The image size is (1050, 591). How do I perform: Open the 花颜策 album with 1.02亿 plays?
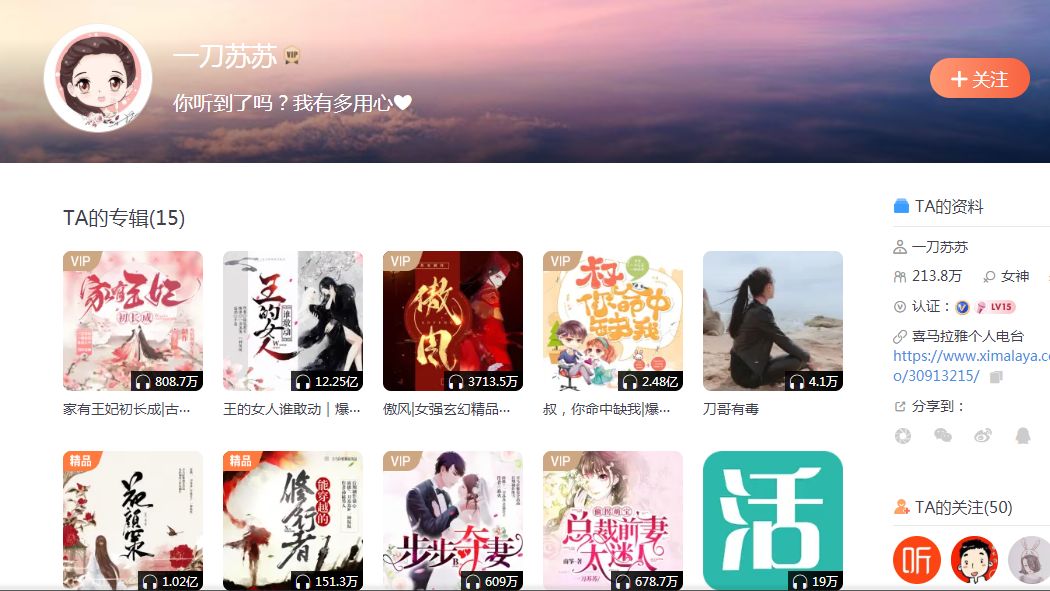pos(133,520)
